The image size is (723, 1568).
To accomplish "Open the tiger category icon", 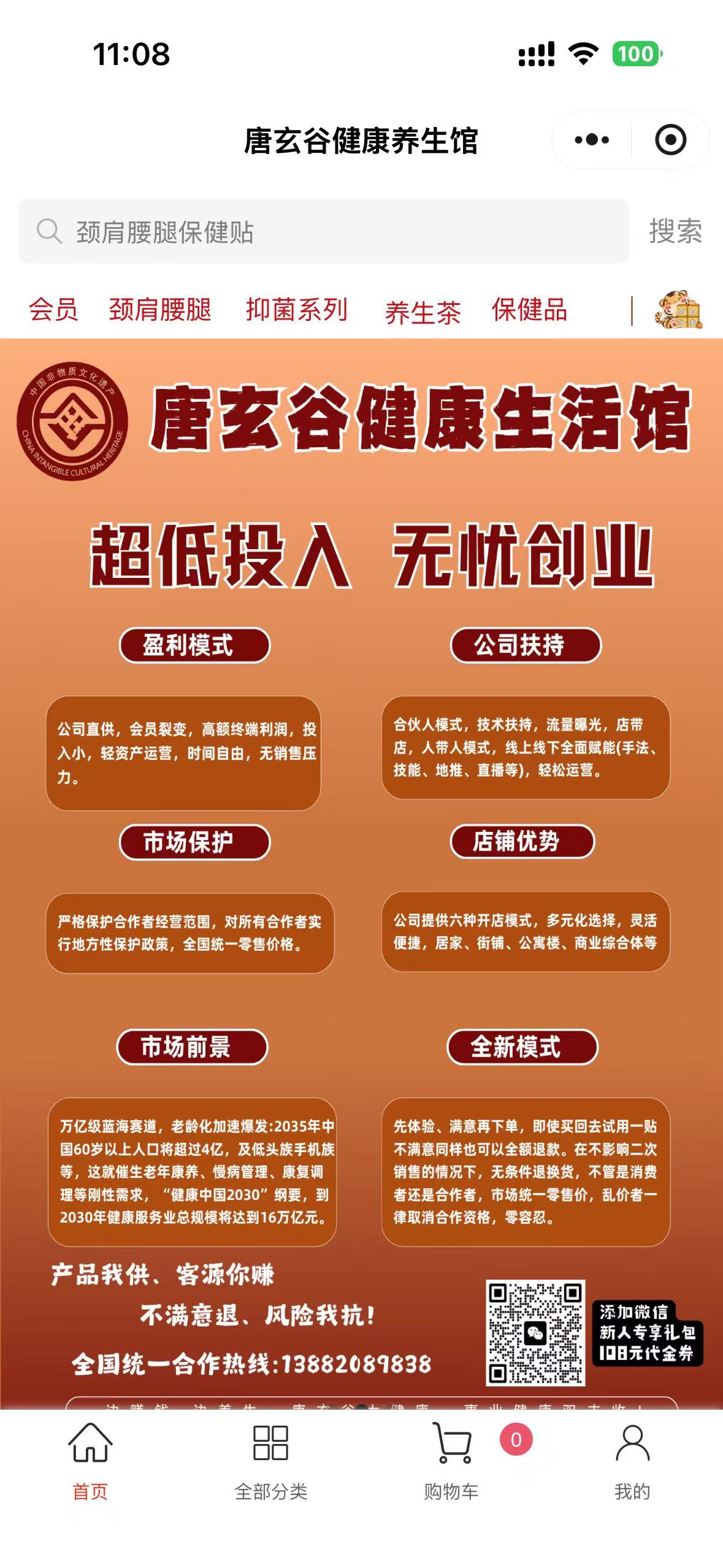I will pyautogui.click(x=678, y=310).
